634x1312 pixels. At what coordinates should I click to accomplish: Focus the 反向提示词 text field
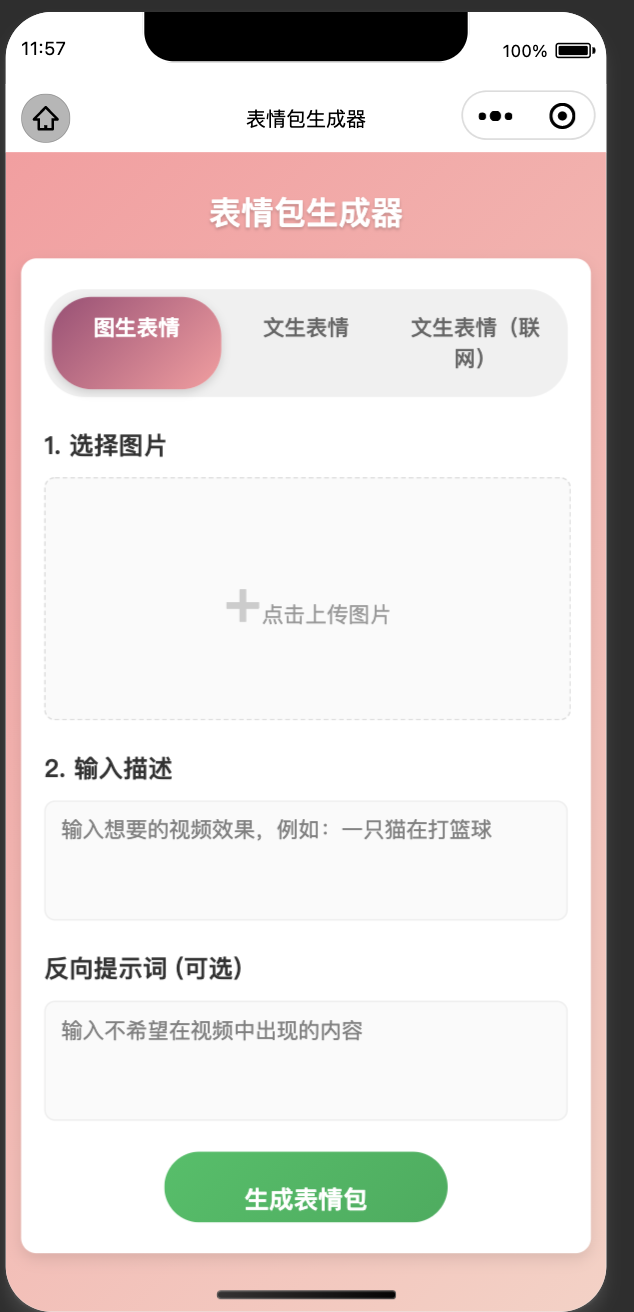tap(306, 1060)
